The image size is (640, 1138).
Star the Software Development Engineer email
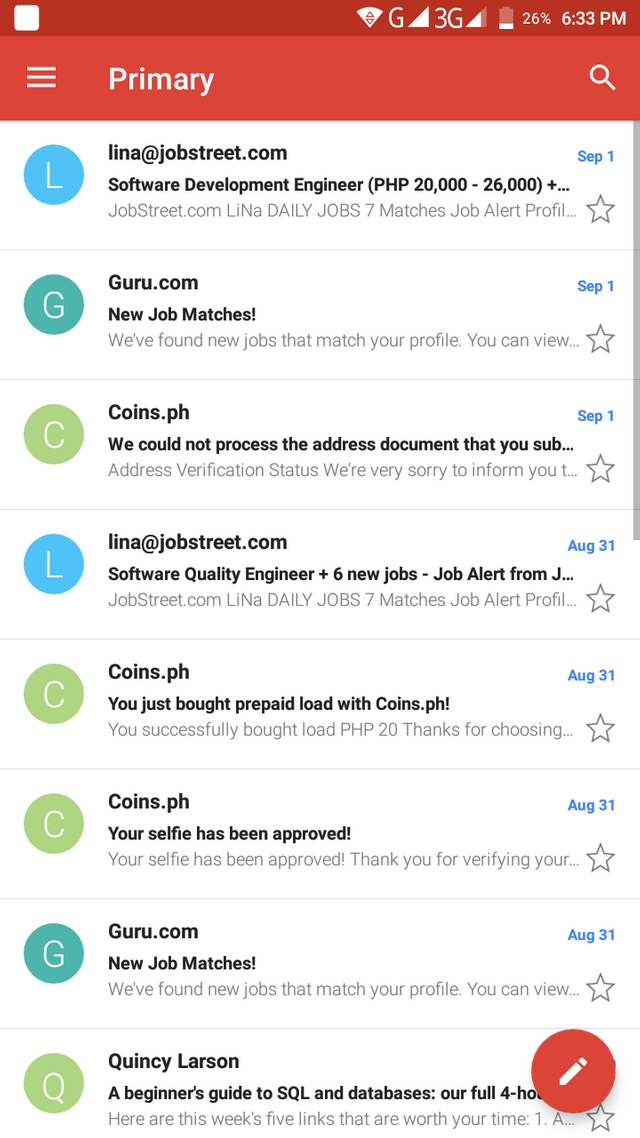[x=600, y=210]
